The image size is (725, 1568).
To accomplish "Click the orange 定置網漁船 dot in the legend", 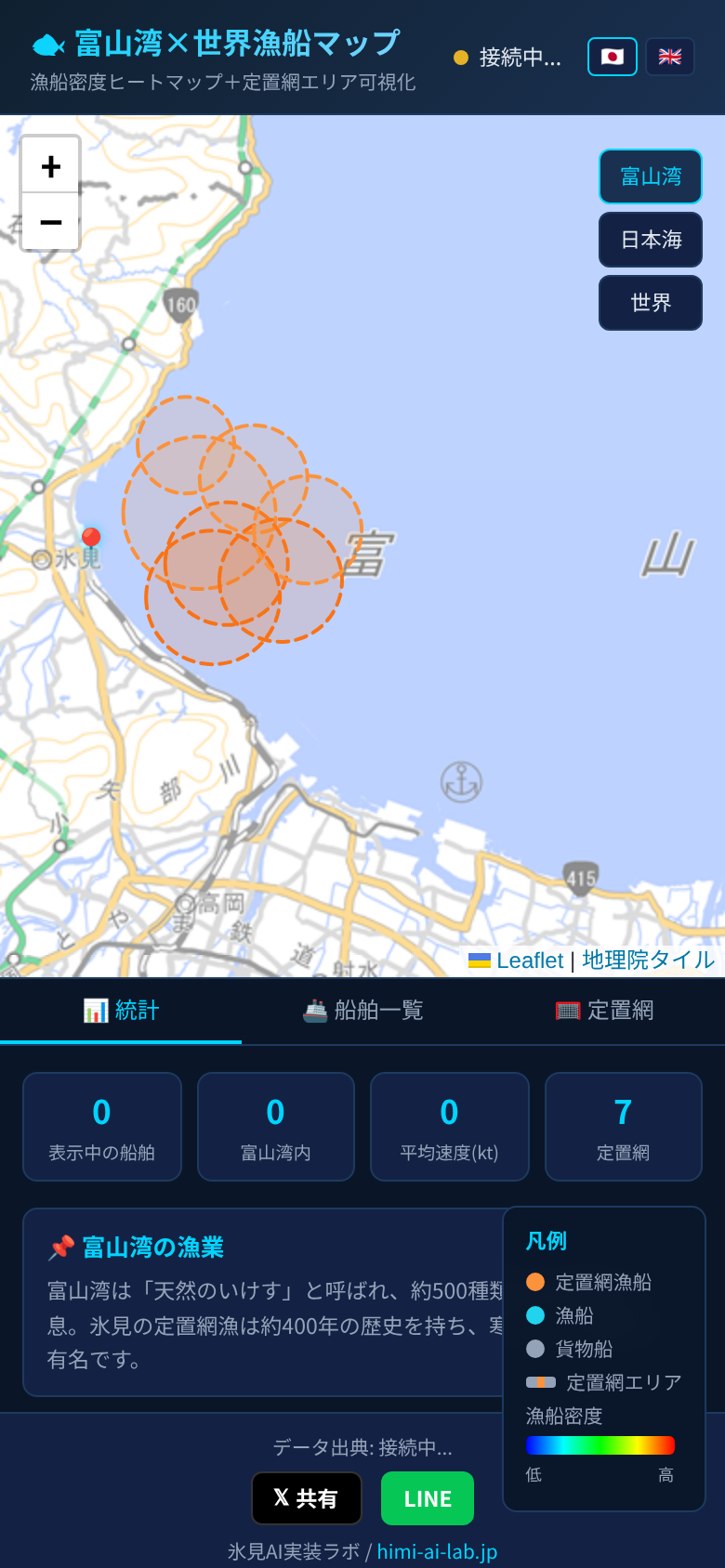I will 535,1283.
